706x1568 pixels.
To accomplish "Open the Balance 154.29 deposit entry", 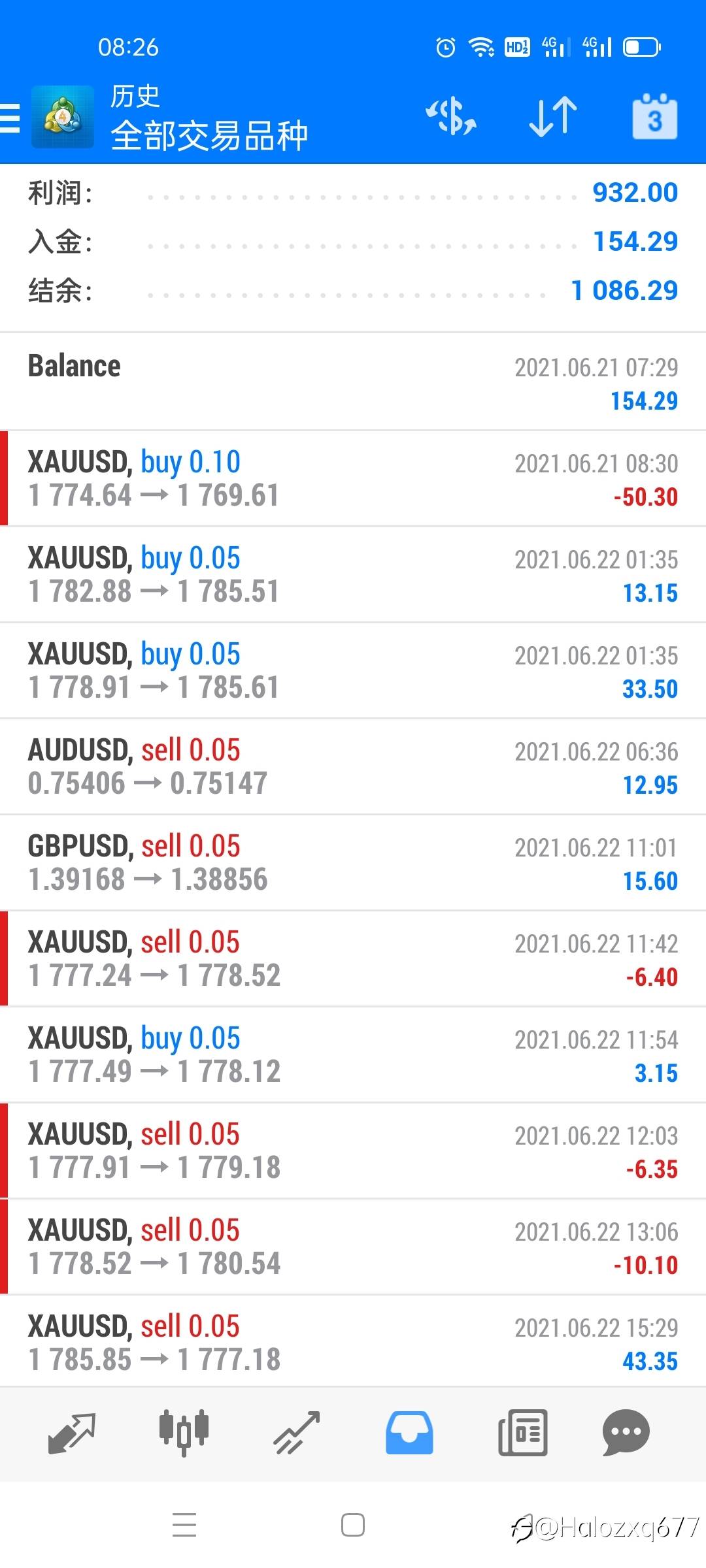I will 353,382.
